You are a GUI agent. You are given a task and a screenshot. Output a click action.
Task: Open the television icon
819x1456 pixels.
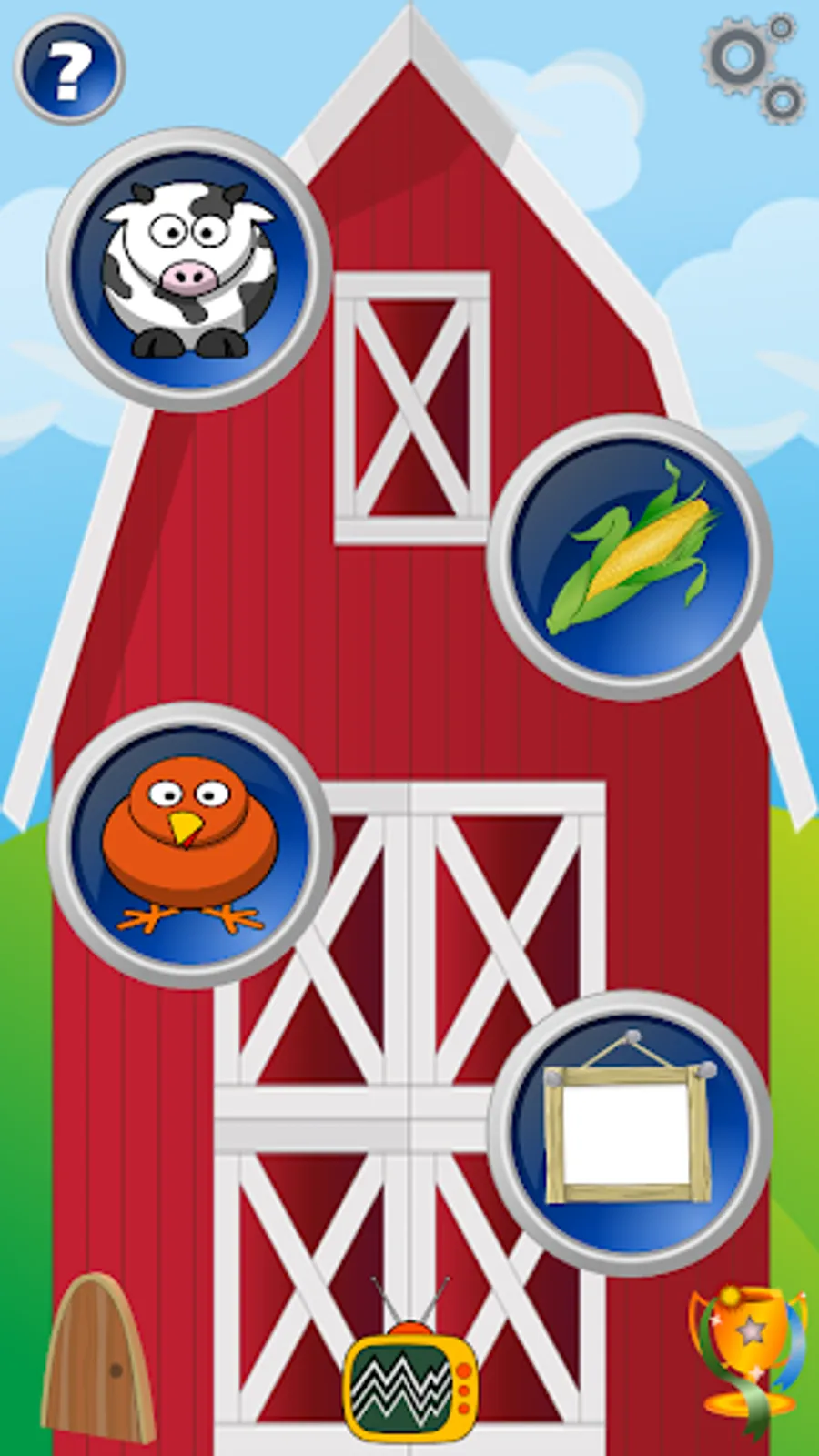point(409,1374)
